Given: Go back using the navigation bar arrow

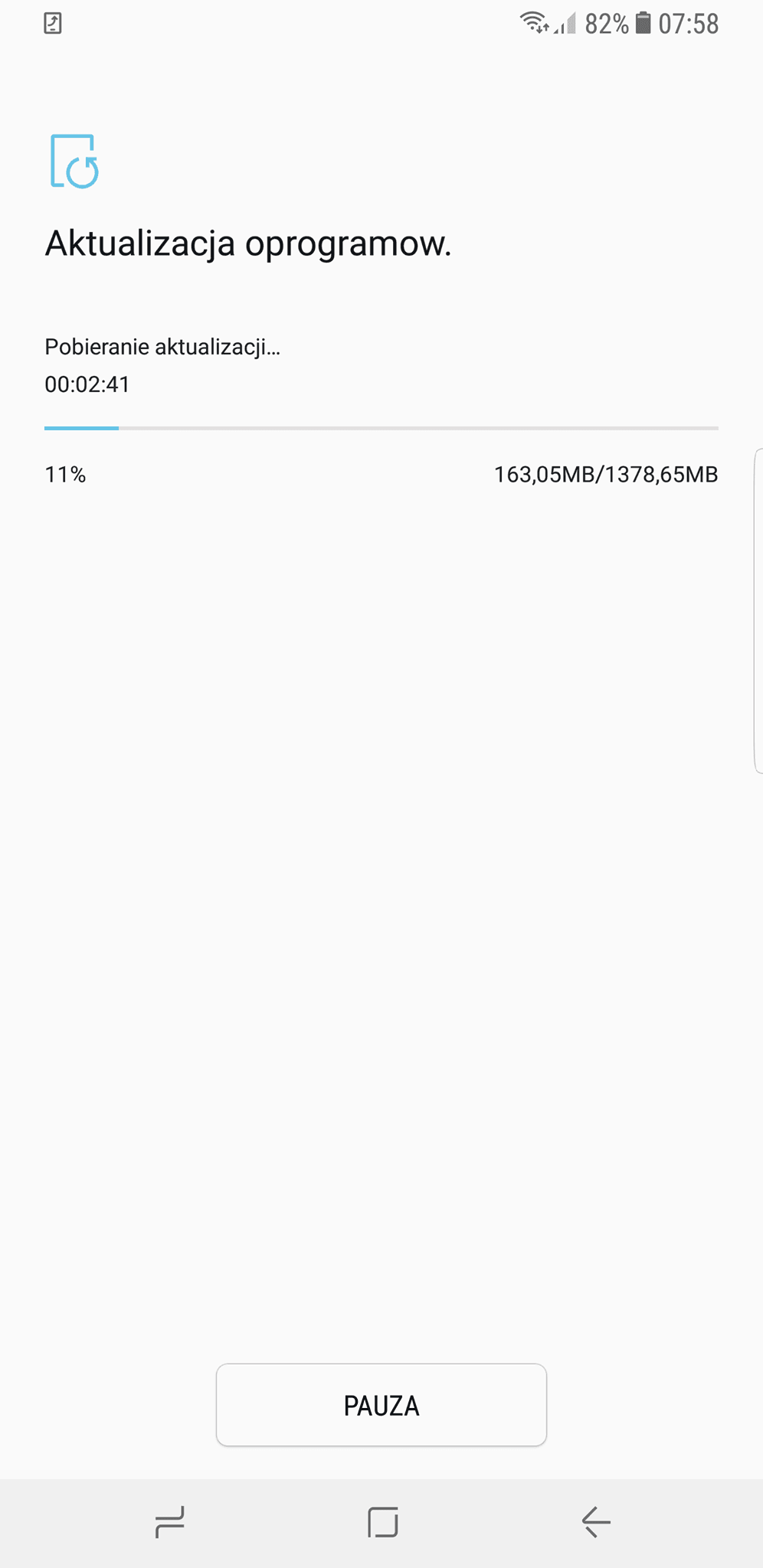Looking at the screenshot, I should pyautogui.click(x=596, y=1522).
